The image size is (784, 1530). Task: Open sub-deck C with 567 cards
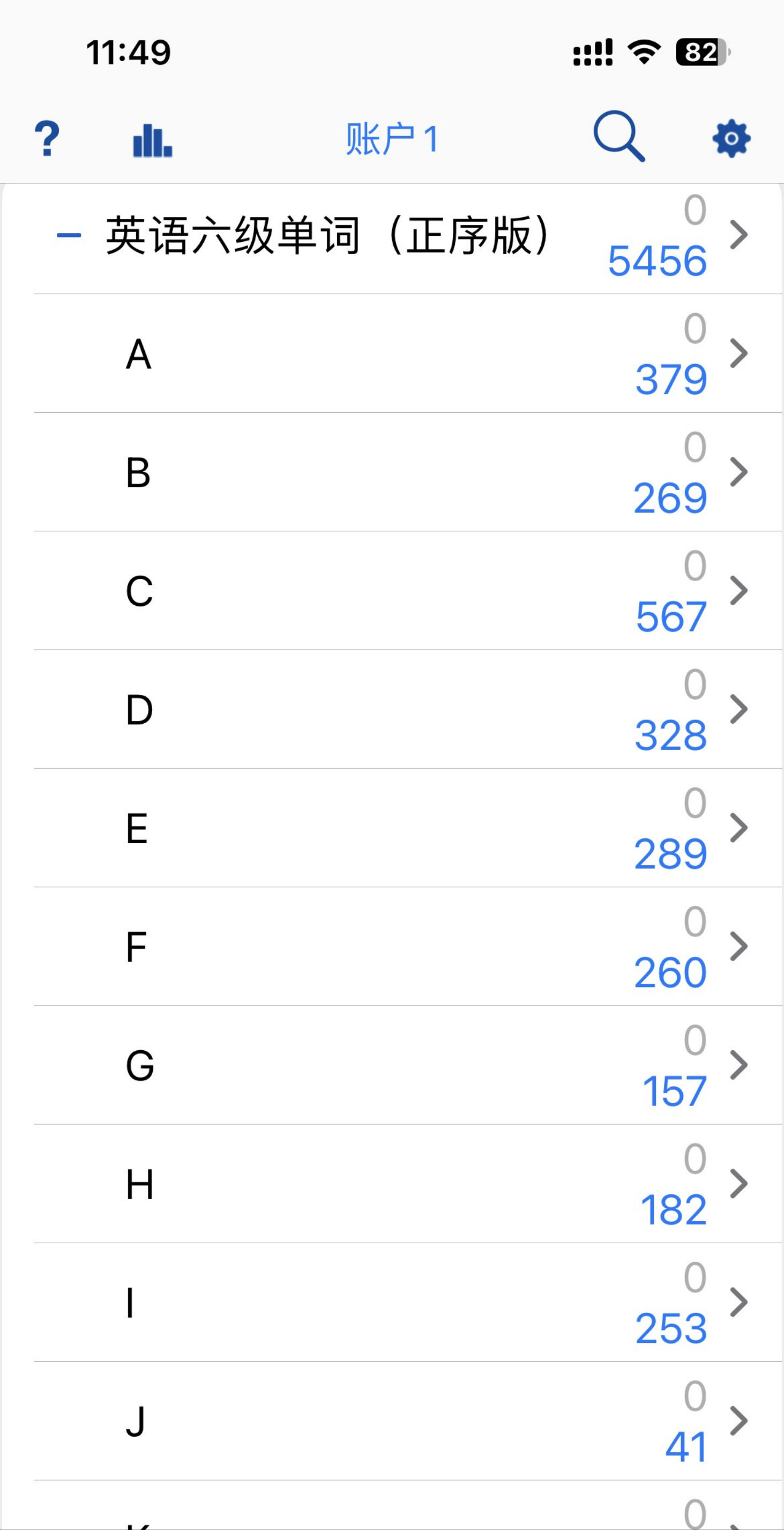click(x=407, y=591)
